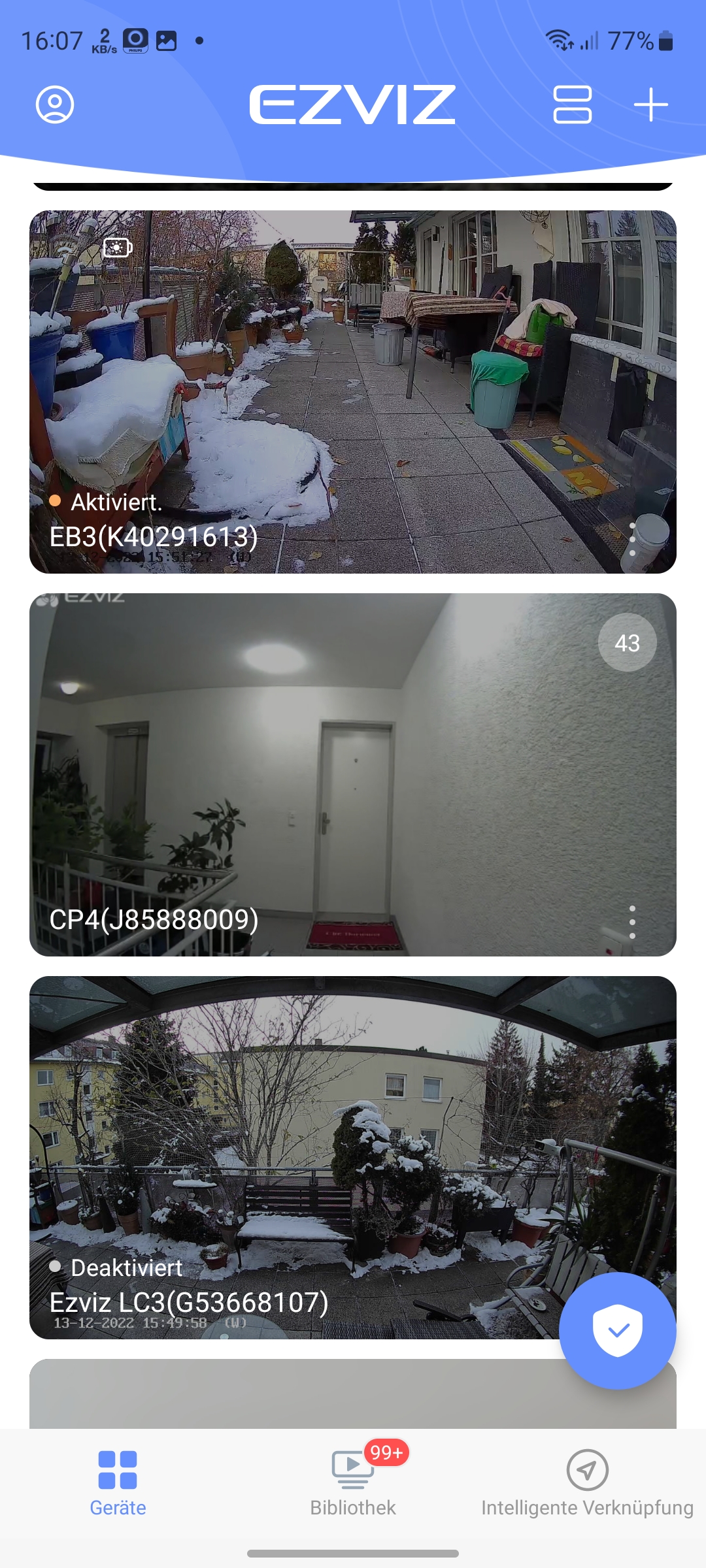Switch the camera list layout view
This screenshot has width=706, height=1568.
coord(572,105)
